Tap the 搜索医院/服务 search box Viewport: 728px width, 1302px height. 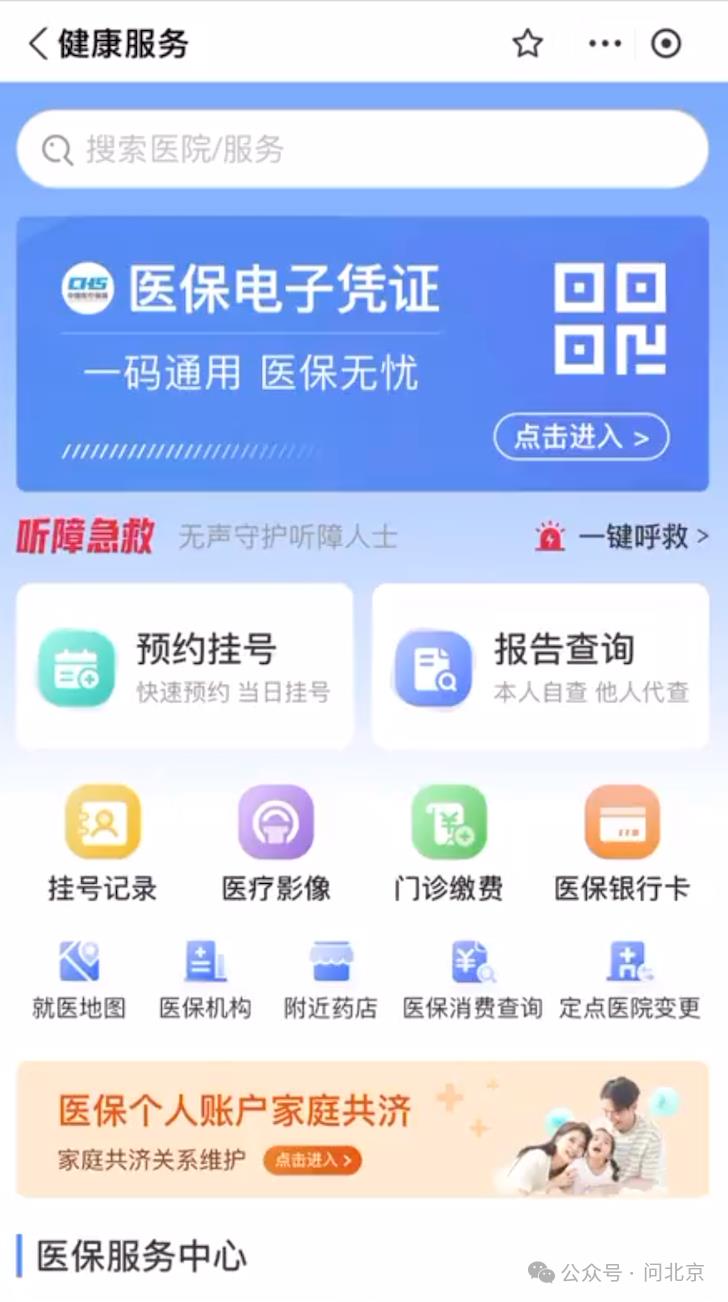pyautogui.click(x=362, y=150)
